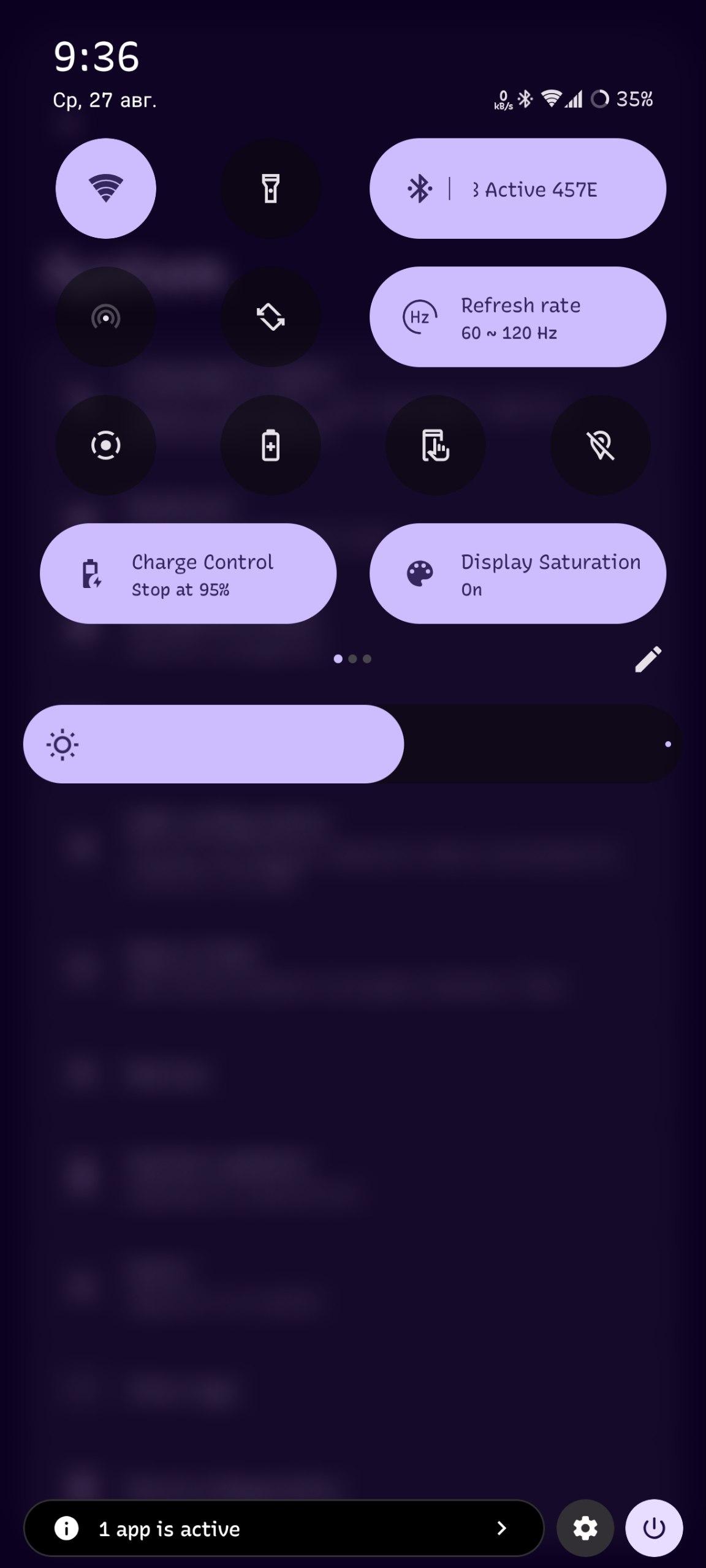Toggle the auto-rotate tile
706x1568 pixels.
click(270, 317)
